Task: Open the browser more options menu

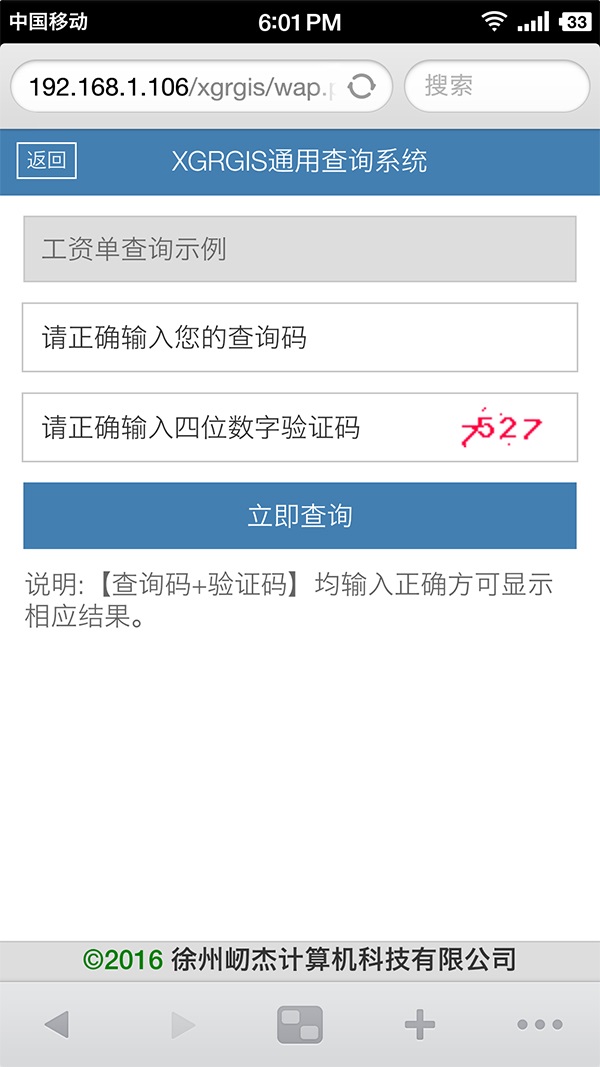Action: 540,1024
